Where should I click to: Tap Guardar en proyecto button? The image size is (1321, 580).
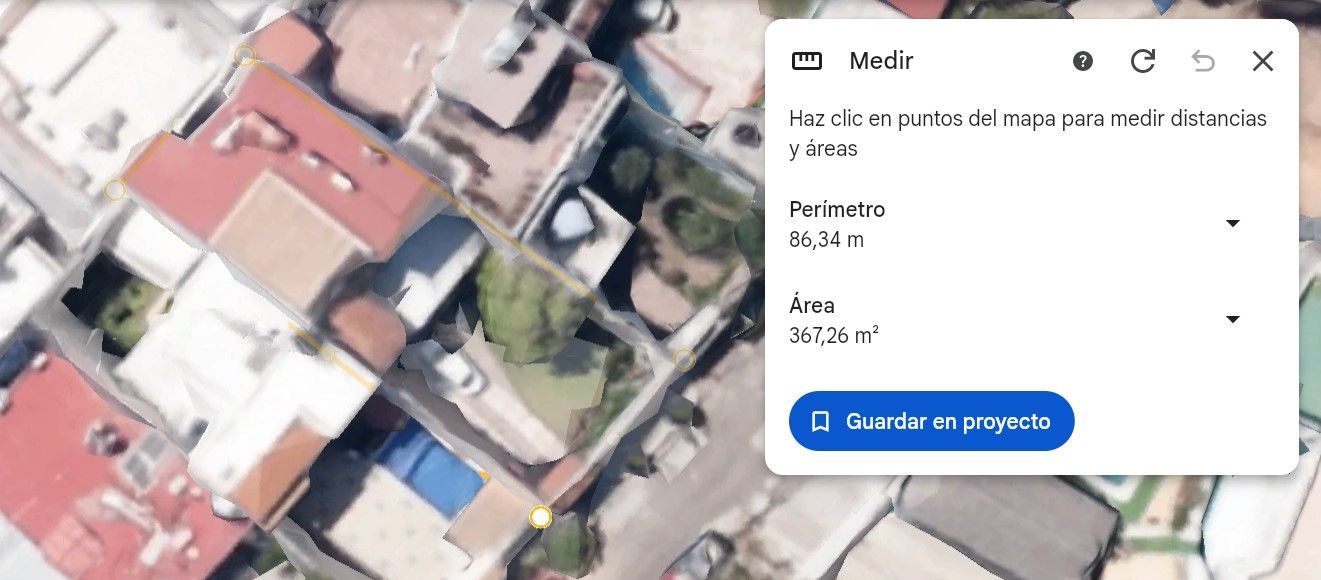pyautogui.click(x=931, y=421)
